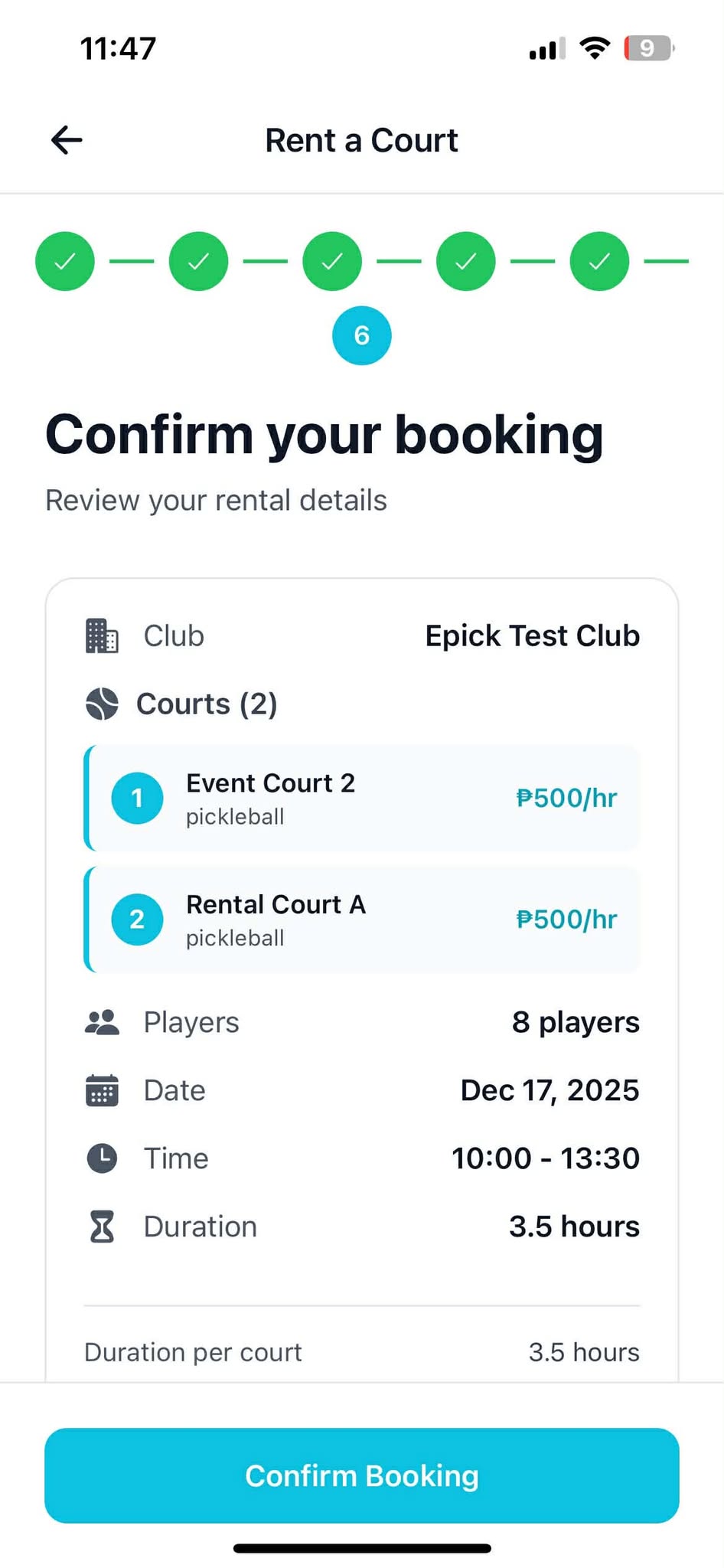Tap the third completed step circle

point(331,261)
